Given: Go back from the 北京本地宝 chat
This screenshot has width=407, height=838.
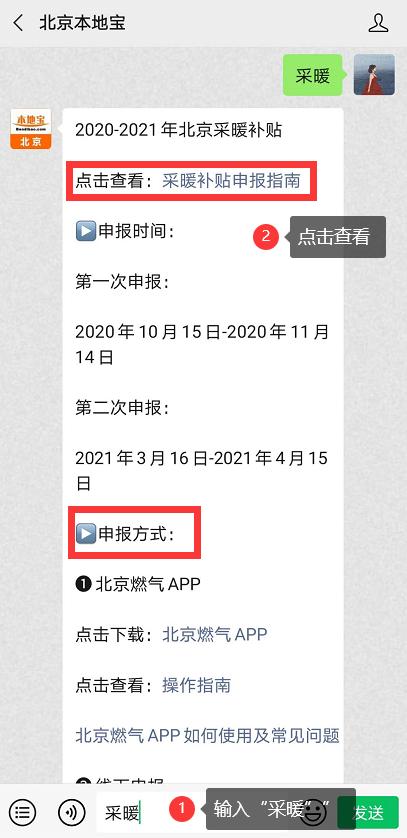Looking at the screenshot, I should (x=18, y=23).
